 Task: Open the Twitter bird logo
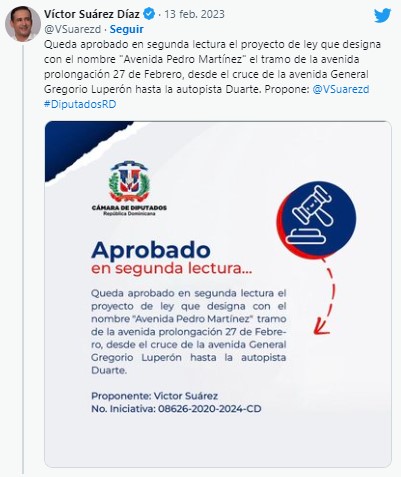pyautogui.click(x=382, y=15)
